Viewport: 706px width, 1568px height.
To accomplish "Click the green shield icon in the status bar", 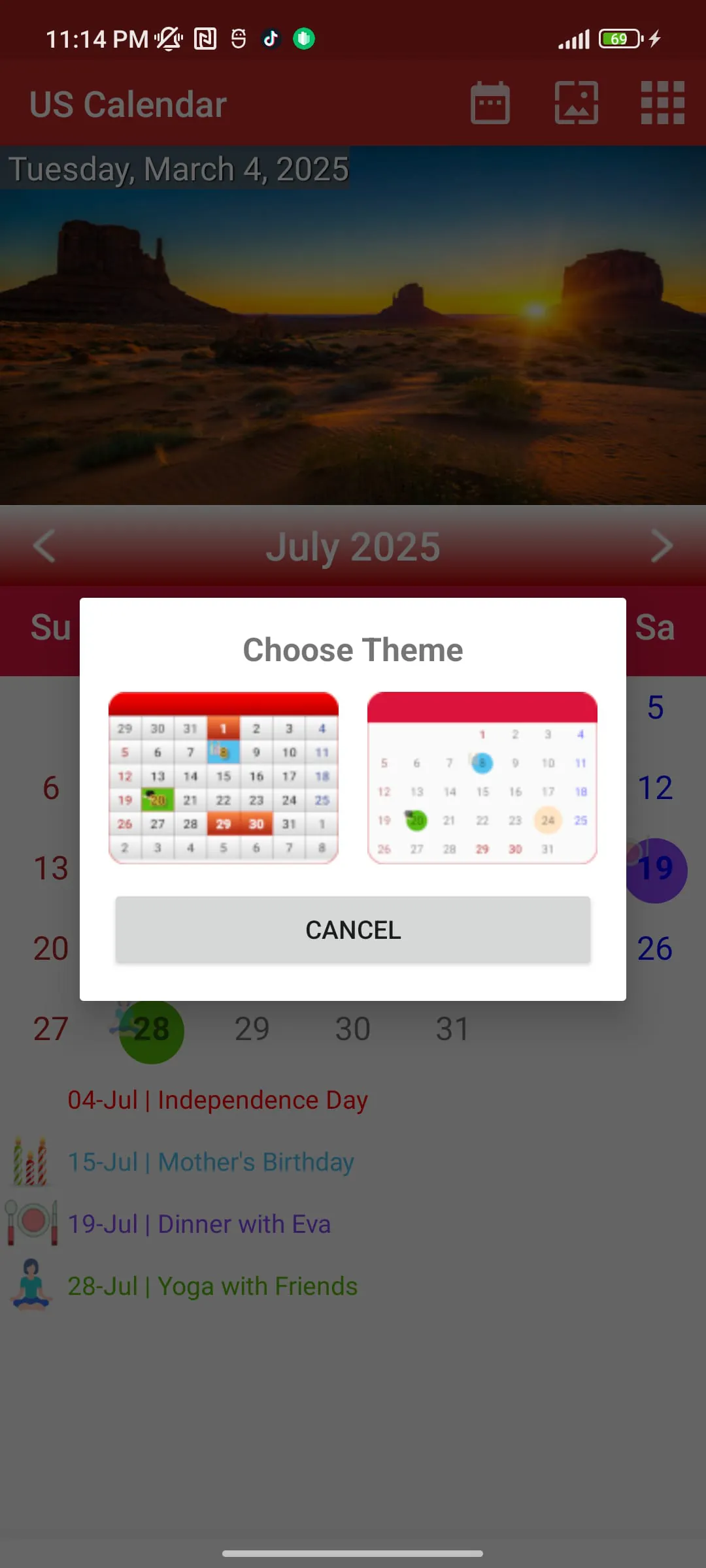I will click(x=303, y=39).
